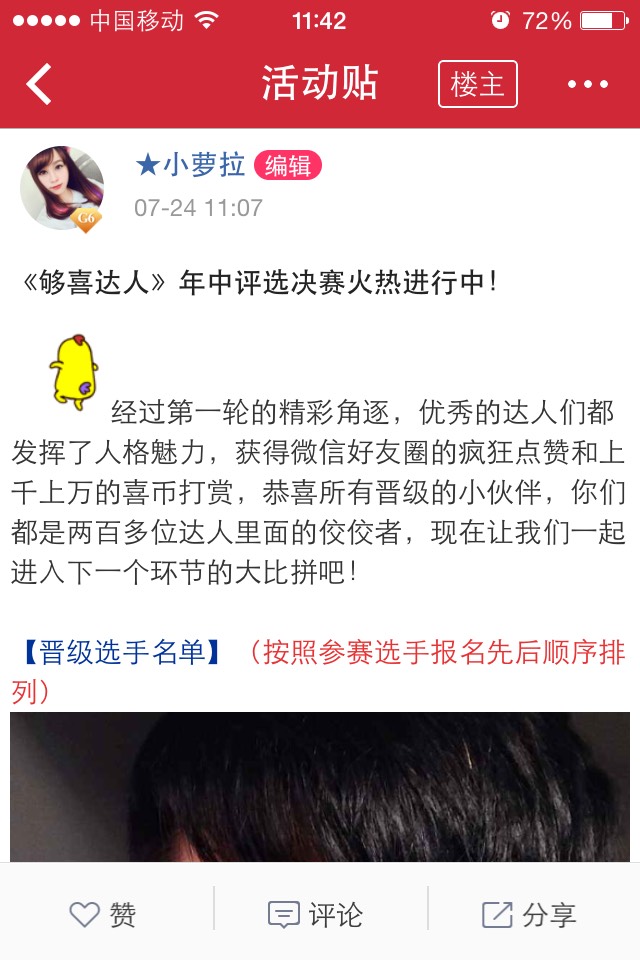This screenshot has height=960, width=640.
Task: Tap the username ★小萝拉
Action: (x=190, y=165)
